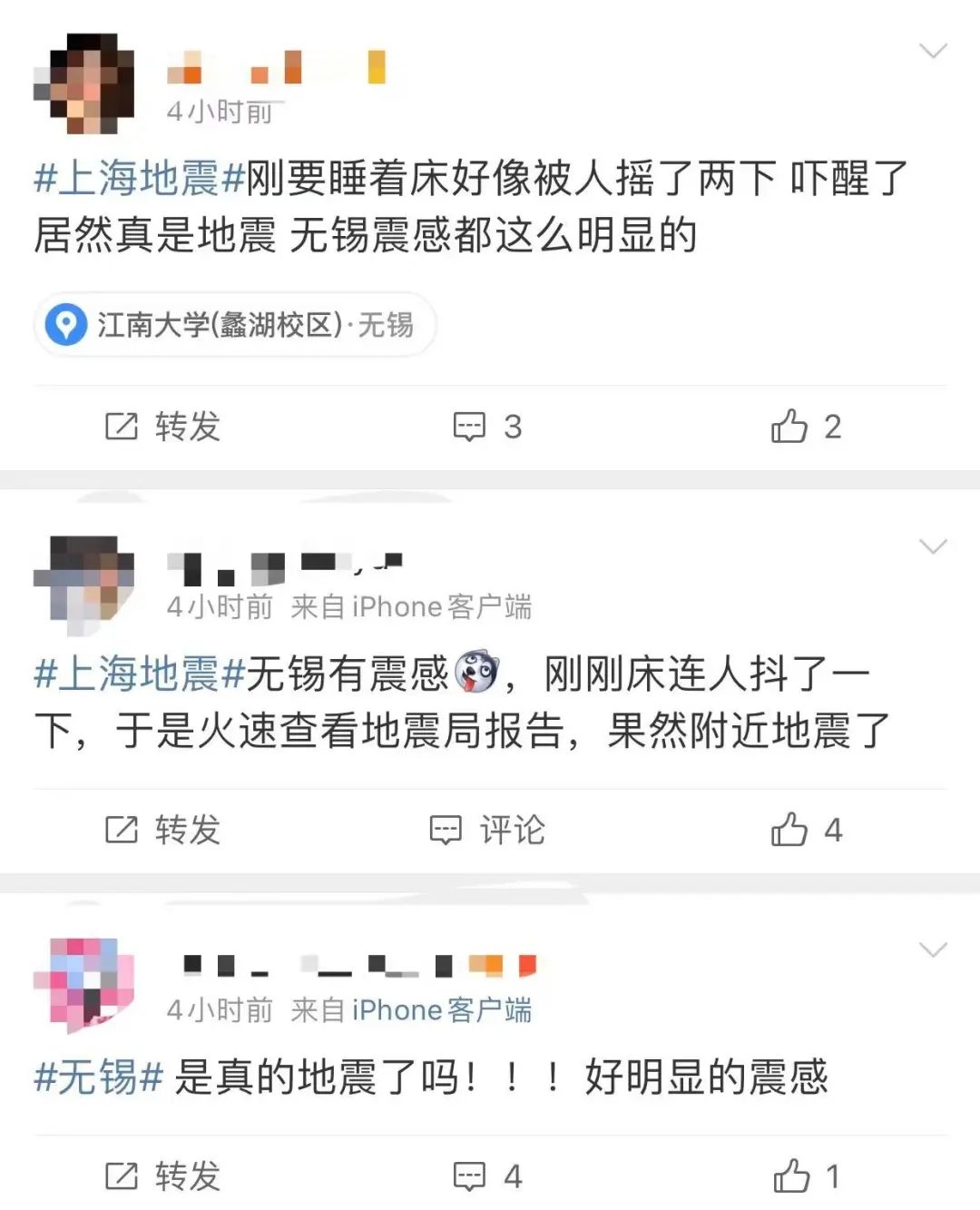Like the post with 2 likes
This screenshot has width=980, height=1210.
806,426
